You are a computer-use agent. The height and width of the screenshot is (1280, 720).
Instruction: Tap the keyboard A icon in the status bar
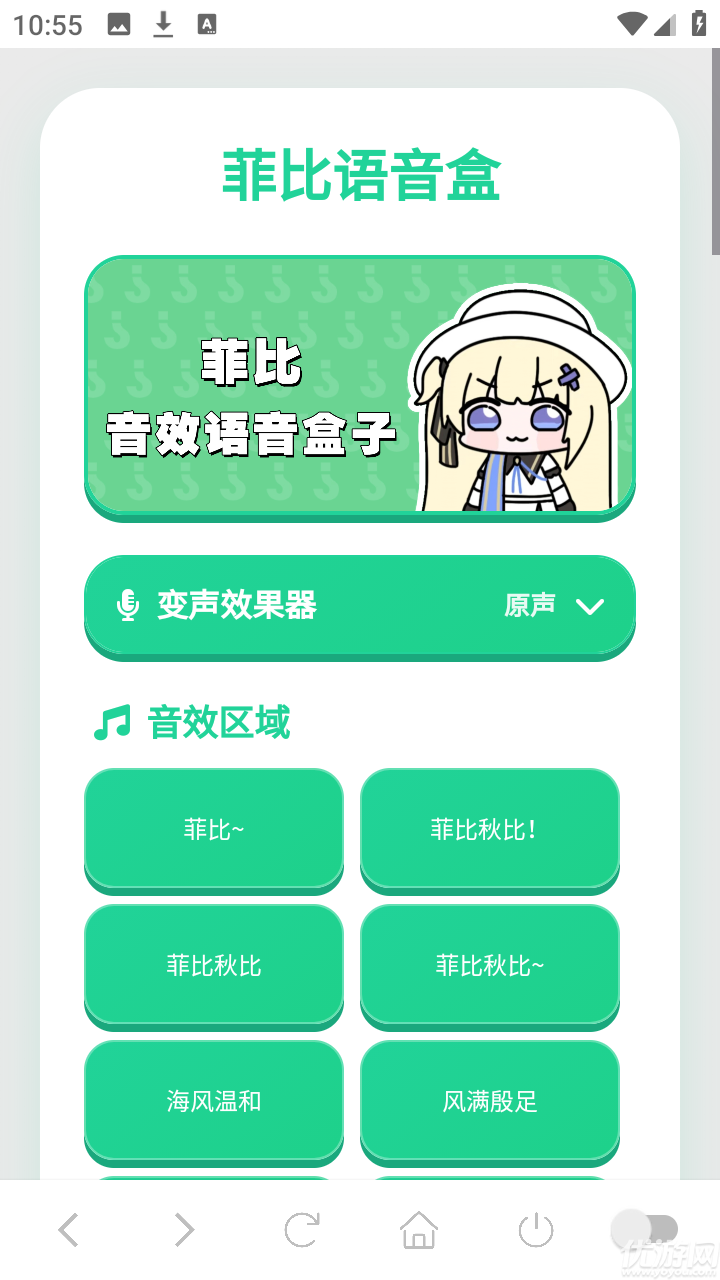coord(208,24)
